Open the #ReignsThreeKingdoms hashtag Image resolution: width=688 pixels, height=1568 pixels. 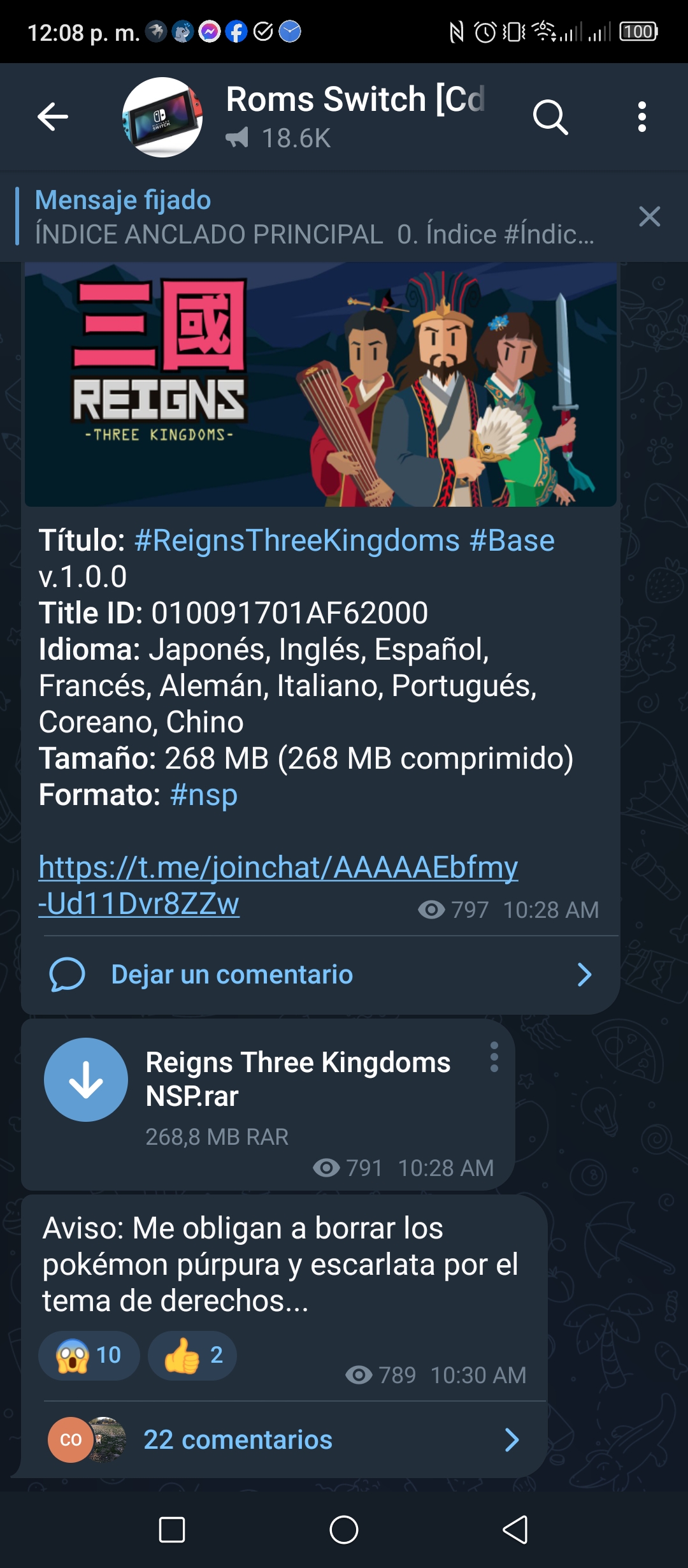pyautogui.click(x=297, y=541)
